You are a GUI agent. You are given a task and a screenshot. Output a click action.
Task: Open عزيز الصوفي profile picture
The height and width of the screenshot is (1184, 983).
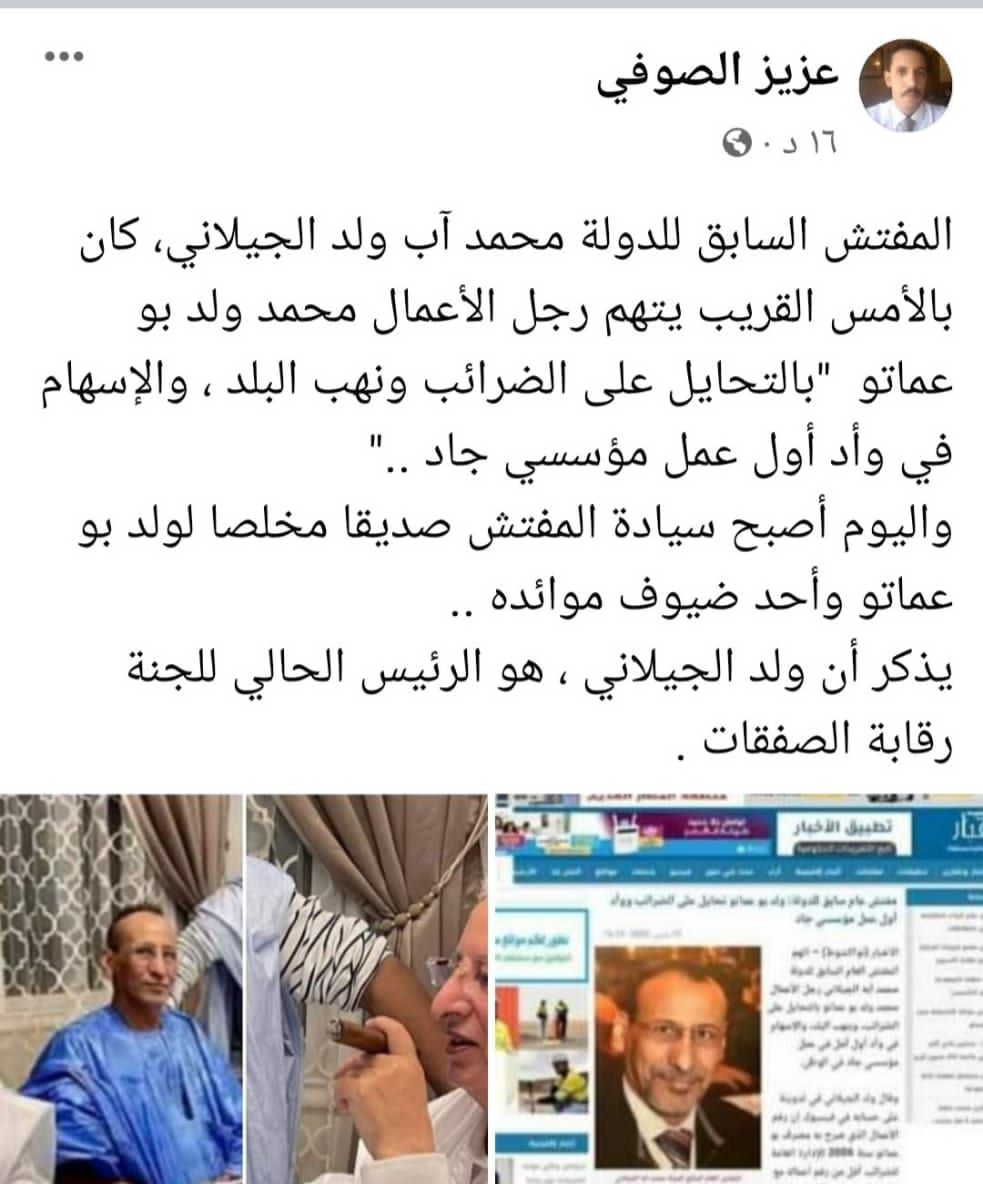click(905, 85)
